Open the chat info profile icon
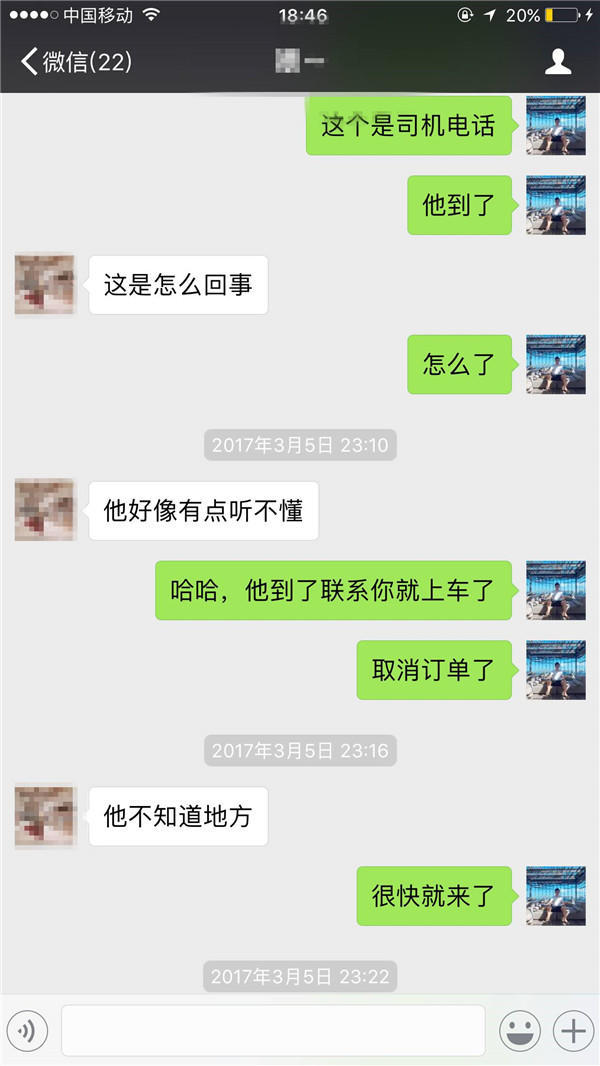This screenshot has height=1066, width=600. pos(557,62)
